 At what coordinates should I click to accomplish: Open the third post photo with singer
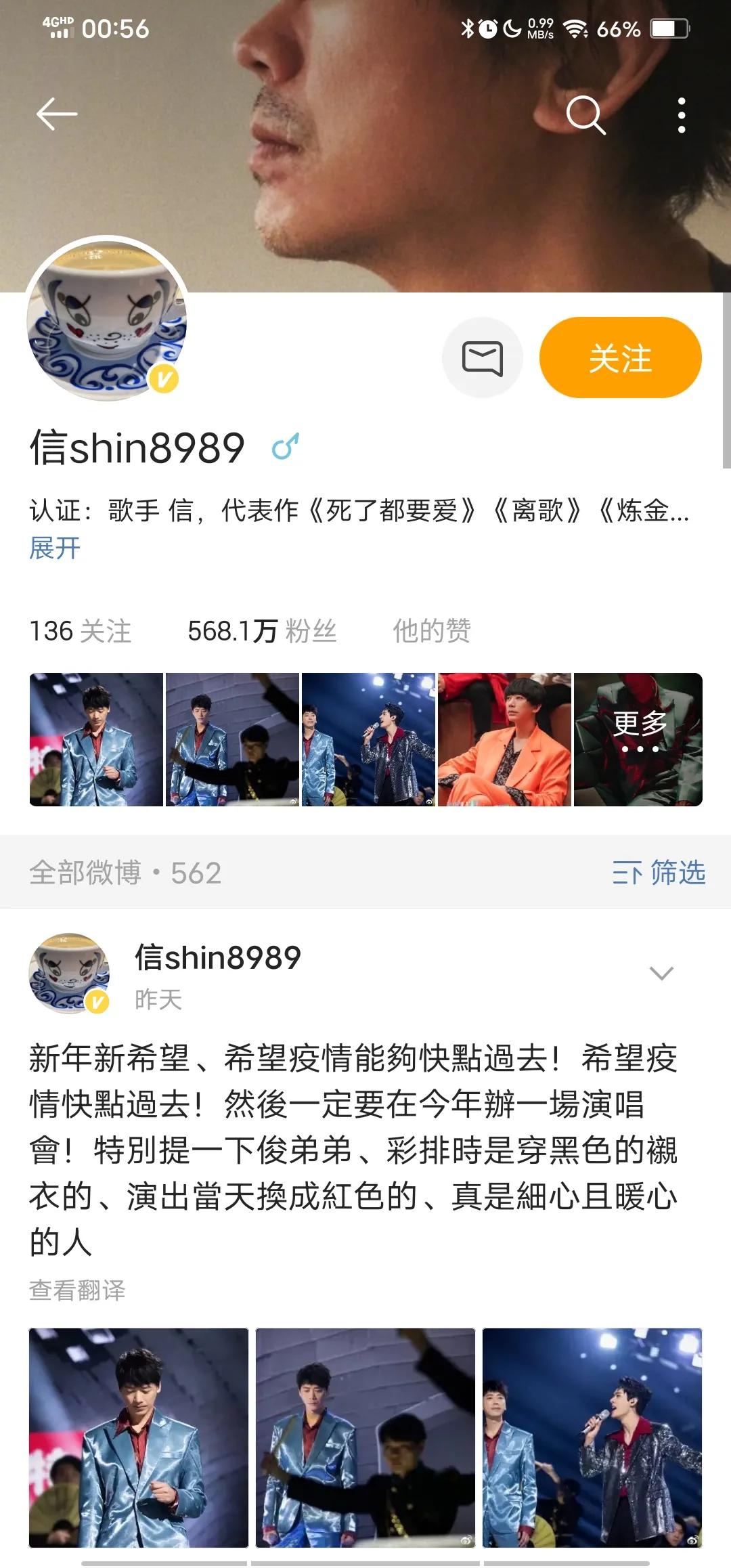pos(592,1437)
